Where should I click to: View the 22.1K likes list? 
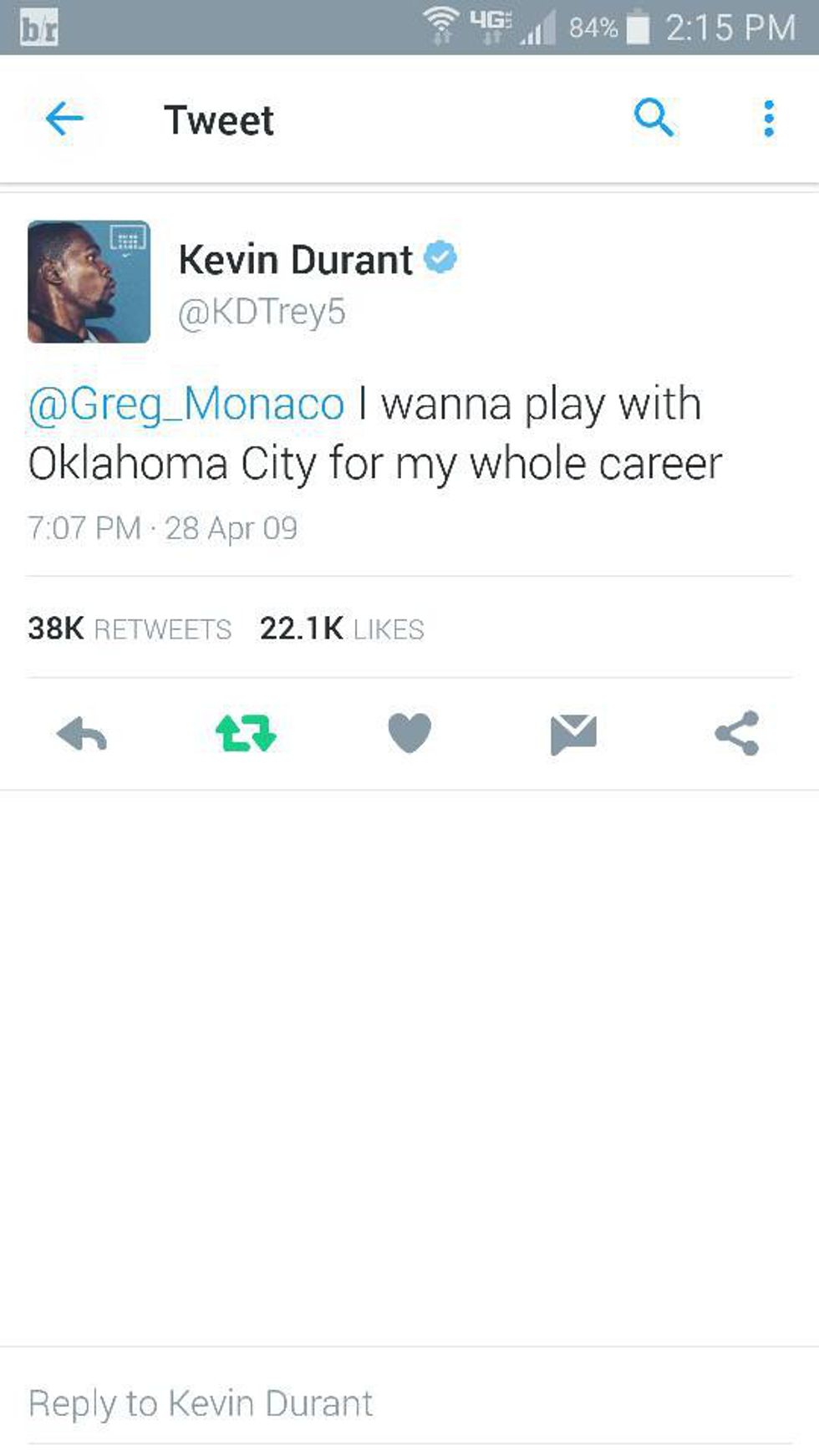341,629
